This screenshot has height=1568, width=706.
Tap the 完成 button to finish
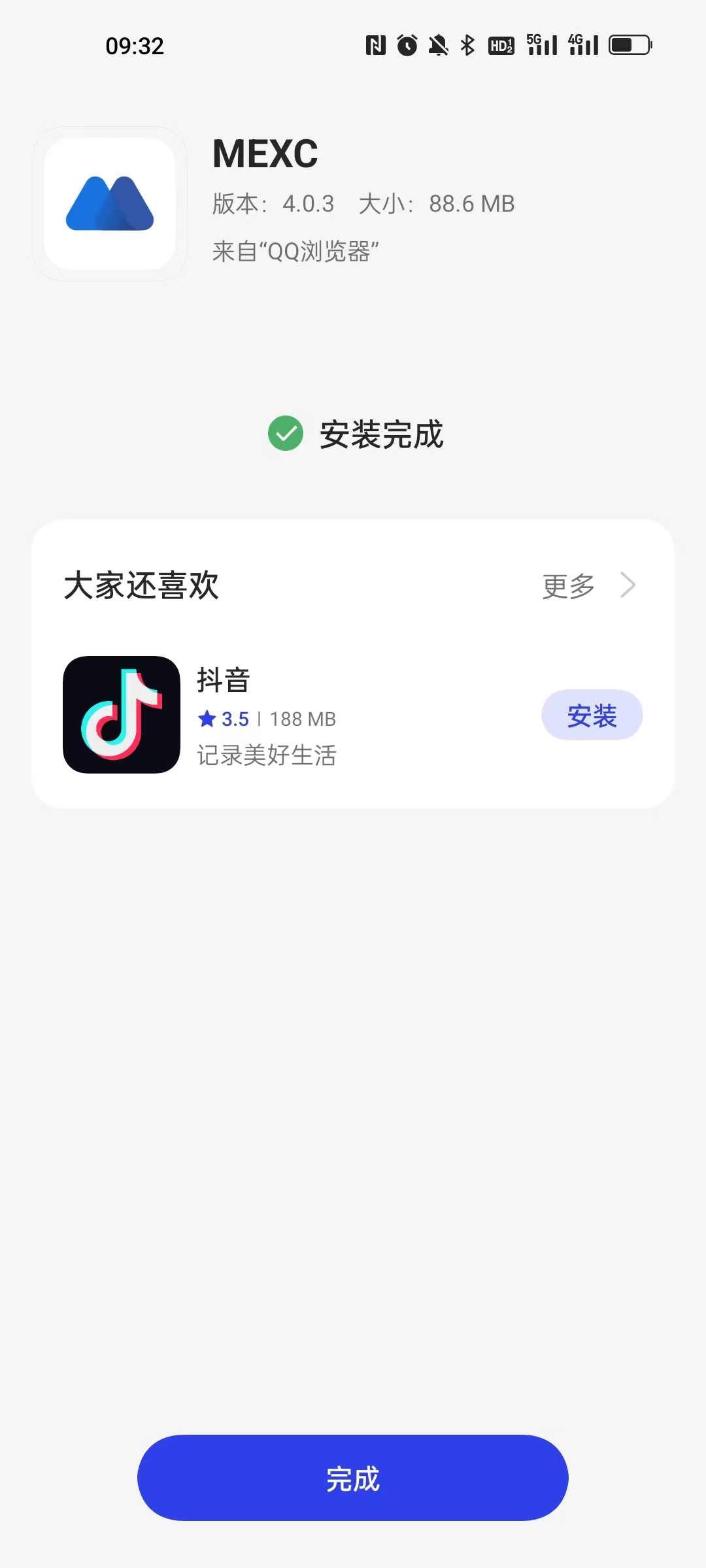click(352, 1478)
